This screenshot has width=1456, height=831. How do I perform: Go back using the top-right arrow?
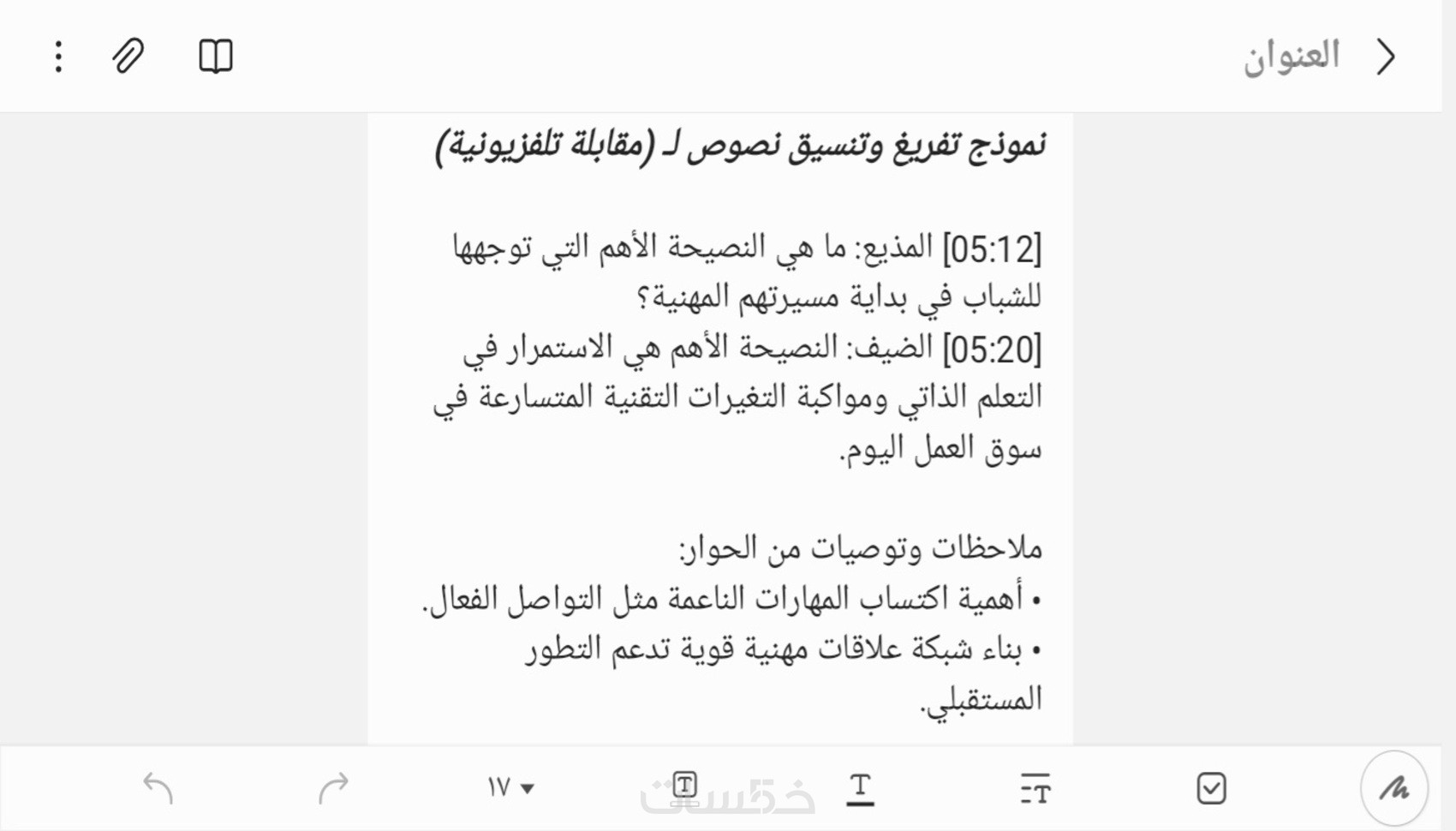pyautogui.click(x=1387, y=57)
